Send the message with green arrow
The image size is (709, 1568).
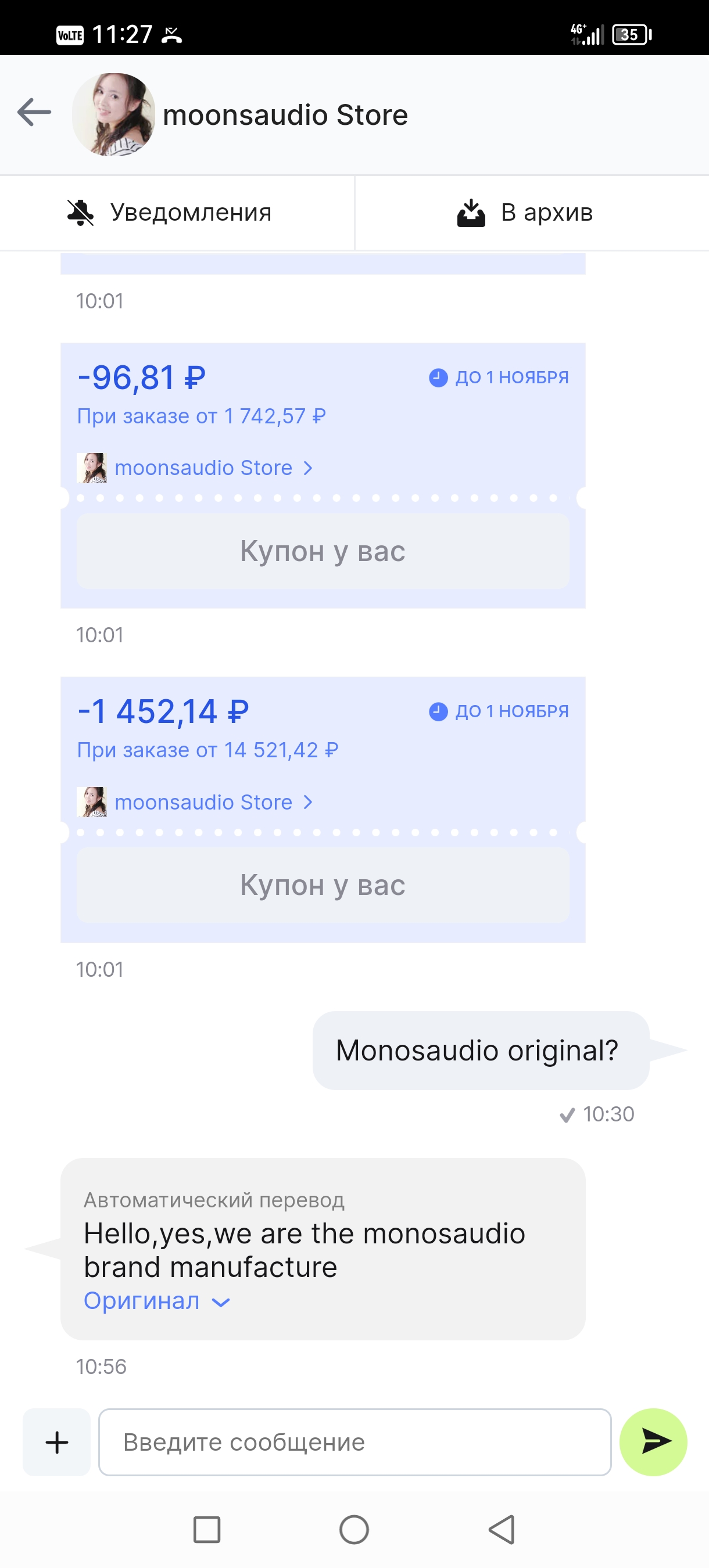click(x=653, y=1442)
